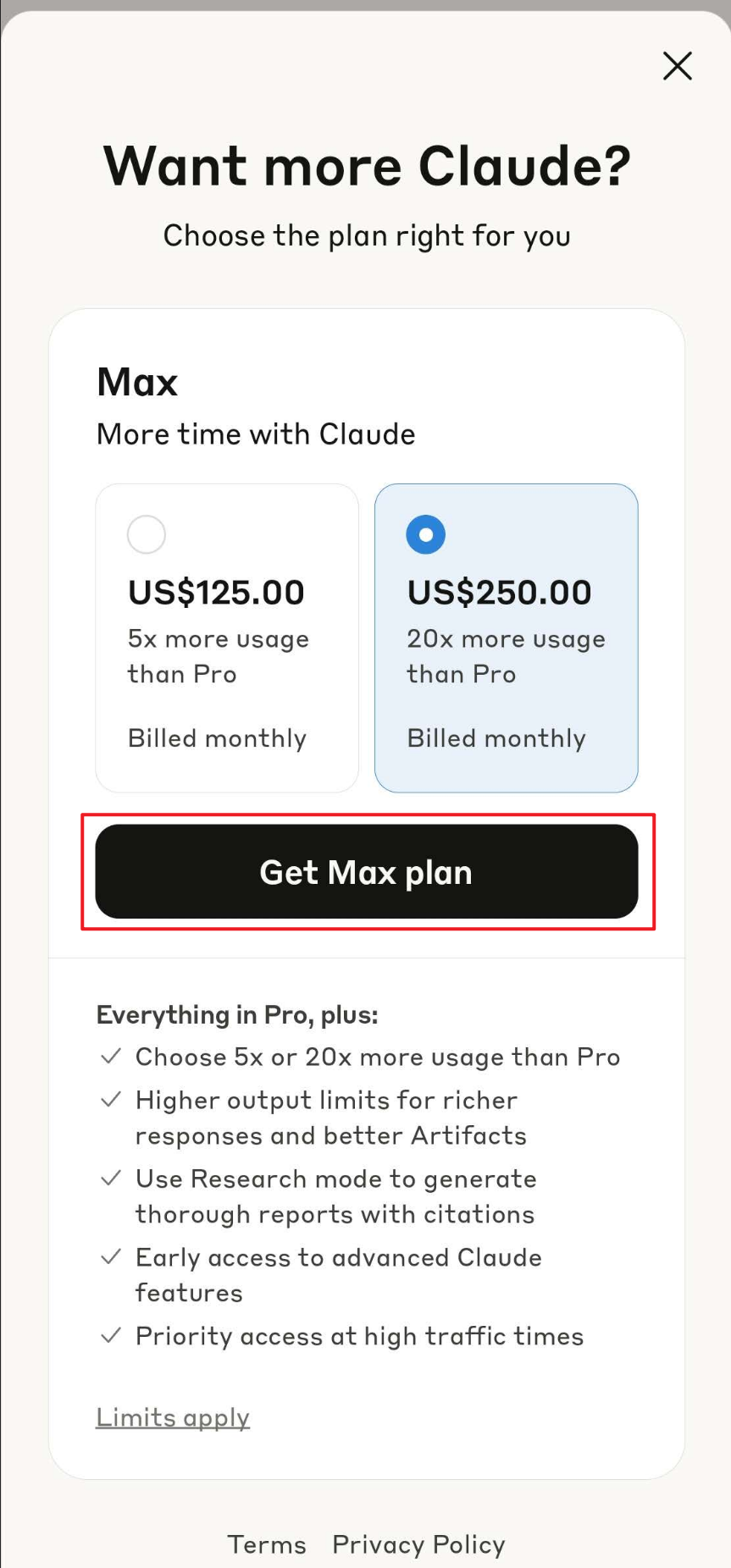Open the Privacy Policy link
The image size is (731, 1568).
coord(418,1544)
